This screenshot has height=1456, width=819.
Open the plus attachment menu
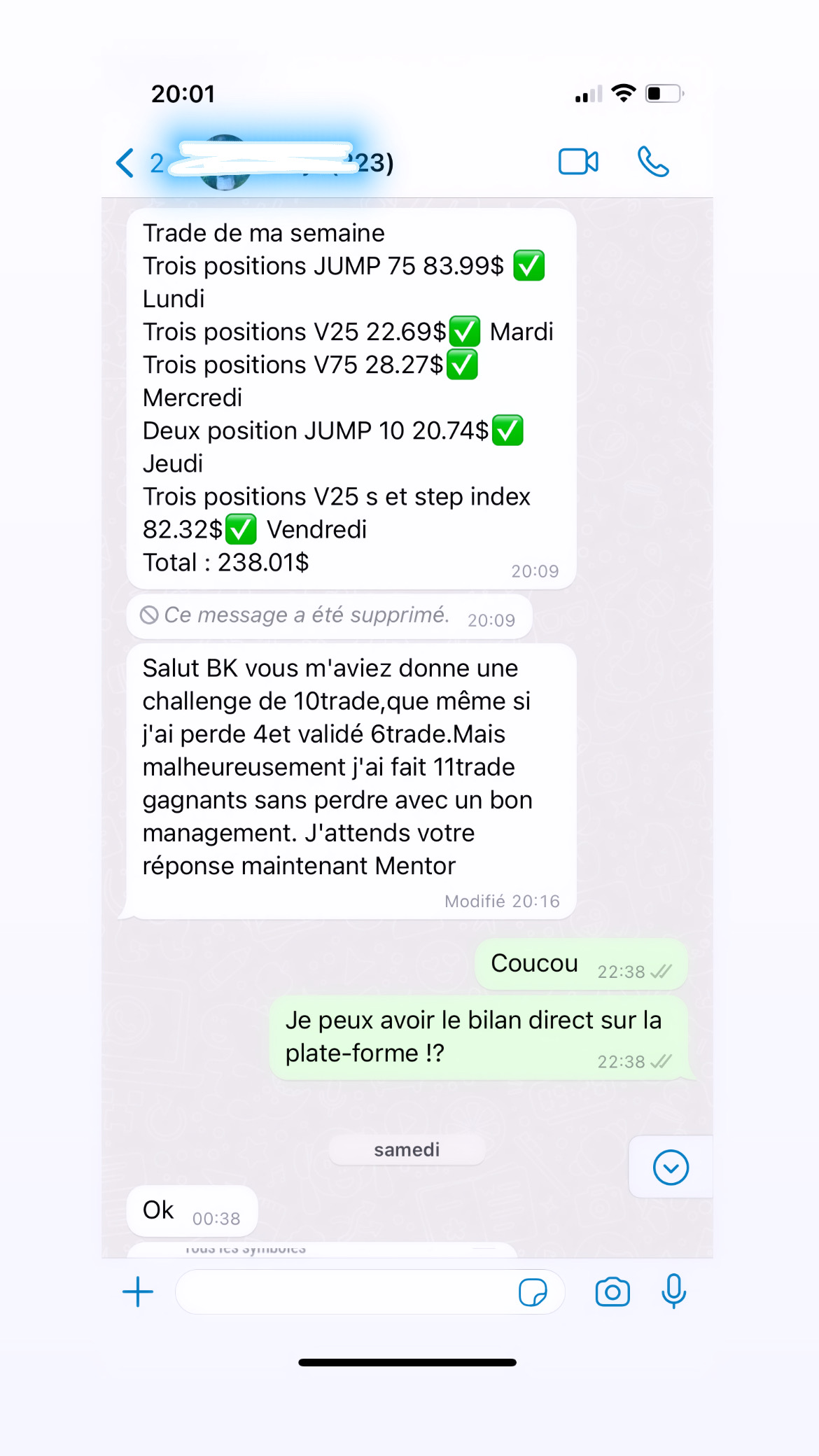(138, 1292)
